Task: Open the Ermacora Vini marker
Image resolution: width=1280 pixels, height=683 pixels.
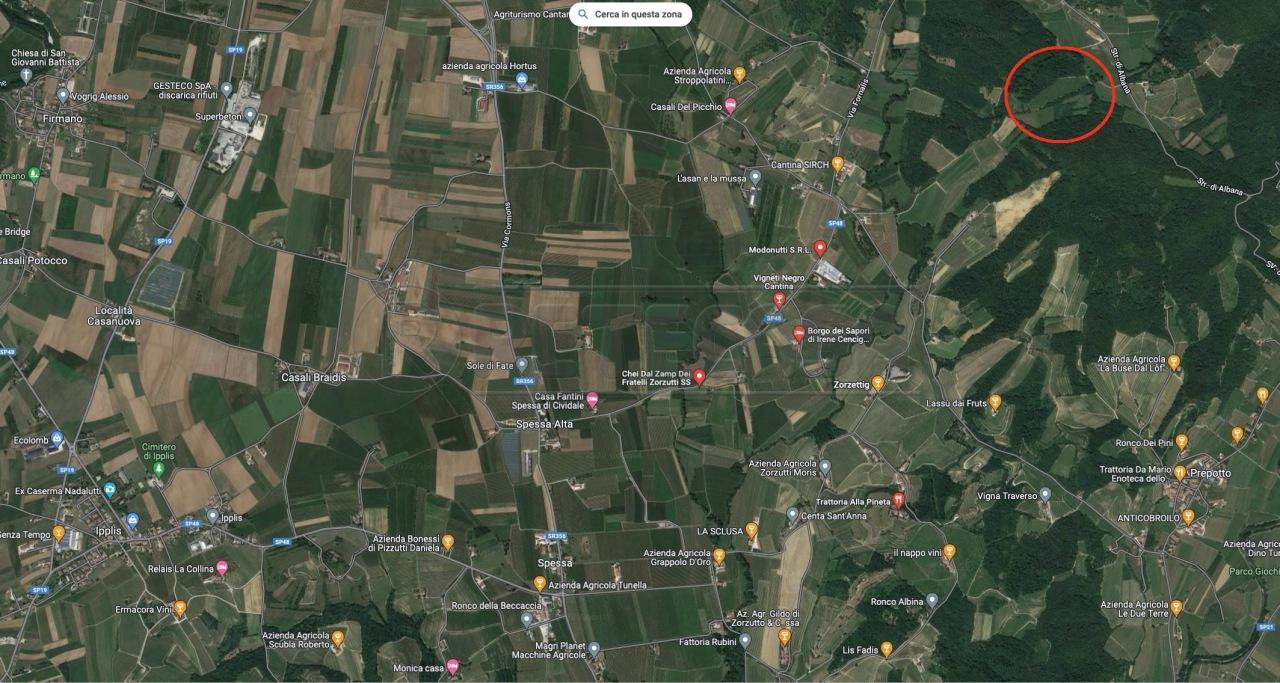Action: (180, 608)
